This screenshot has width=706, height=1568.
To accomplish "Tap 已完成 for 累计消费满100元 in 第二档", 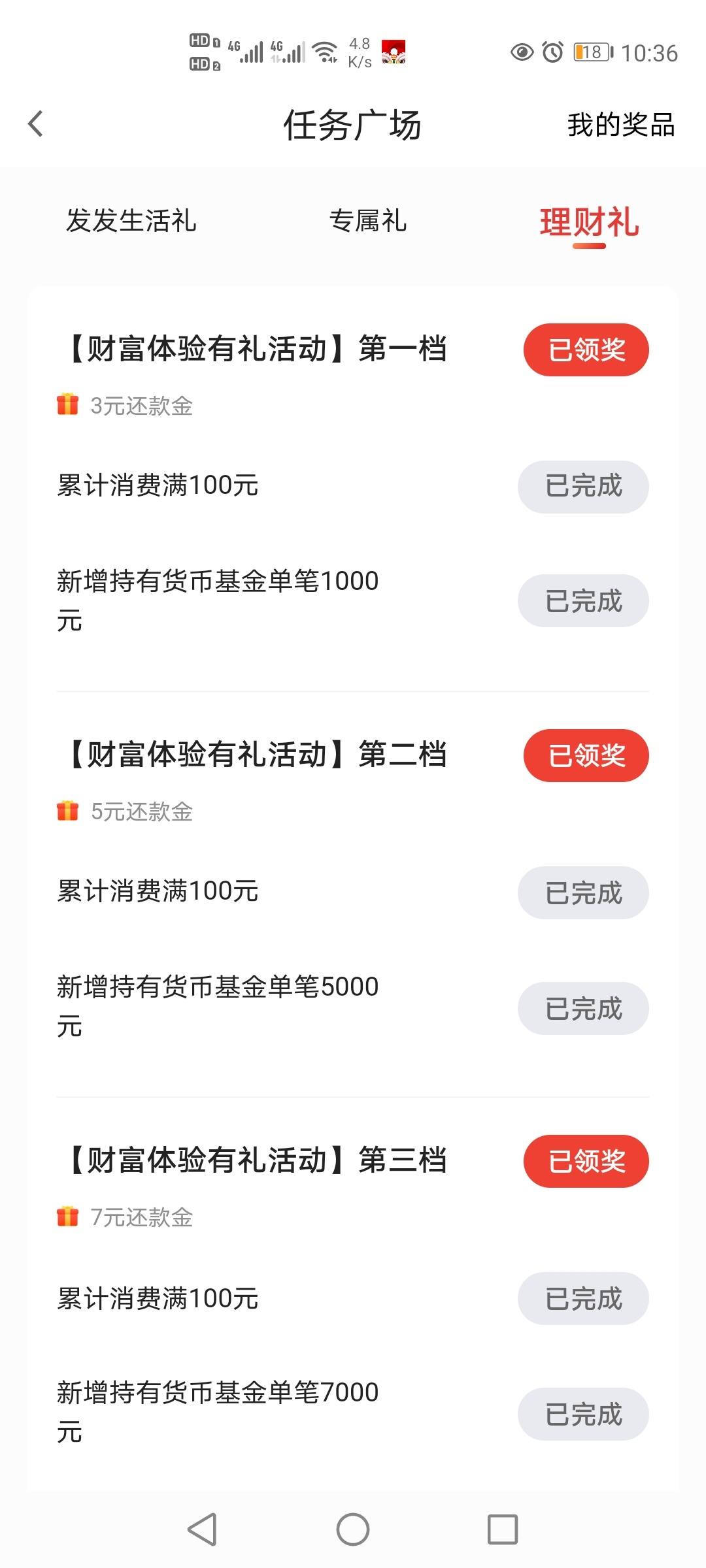I will pyautogui.click(x=583, y=892).
